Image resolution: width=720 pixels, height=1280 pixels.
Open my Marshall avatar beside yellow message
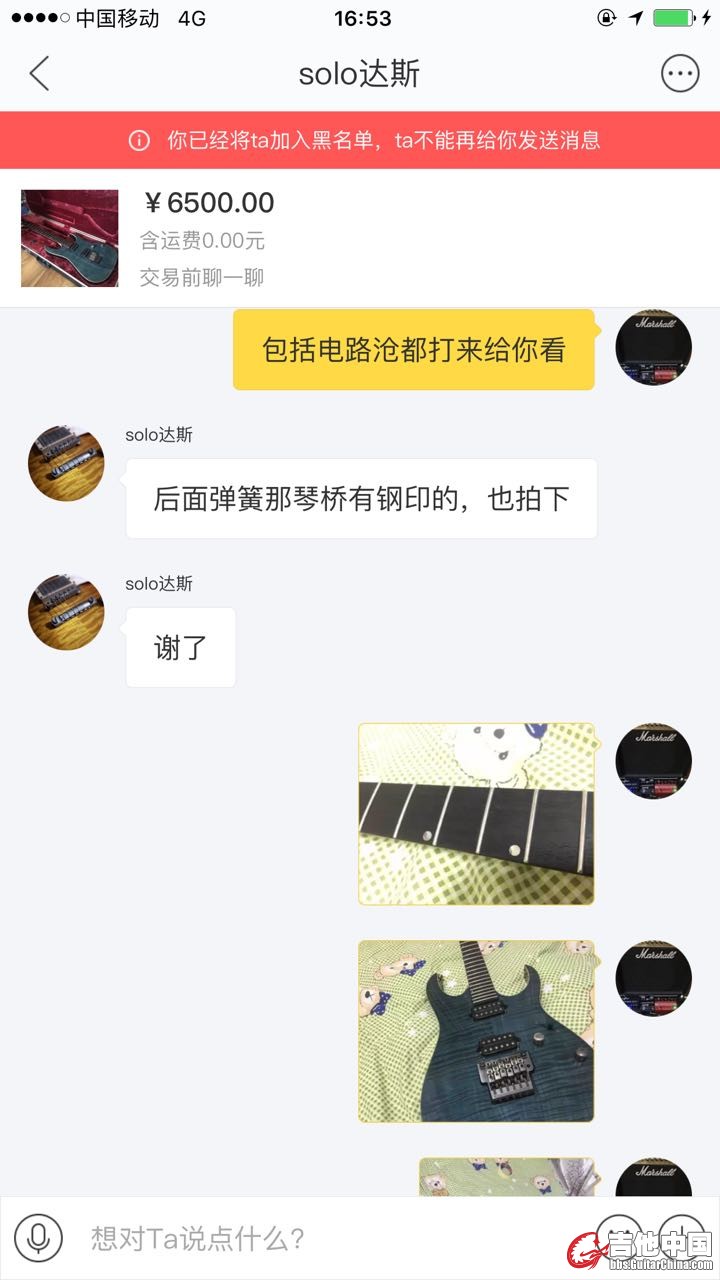click(654, 348)
